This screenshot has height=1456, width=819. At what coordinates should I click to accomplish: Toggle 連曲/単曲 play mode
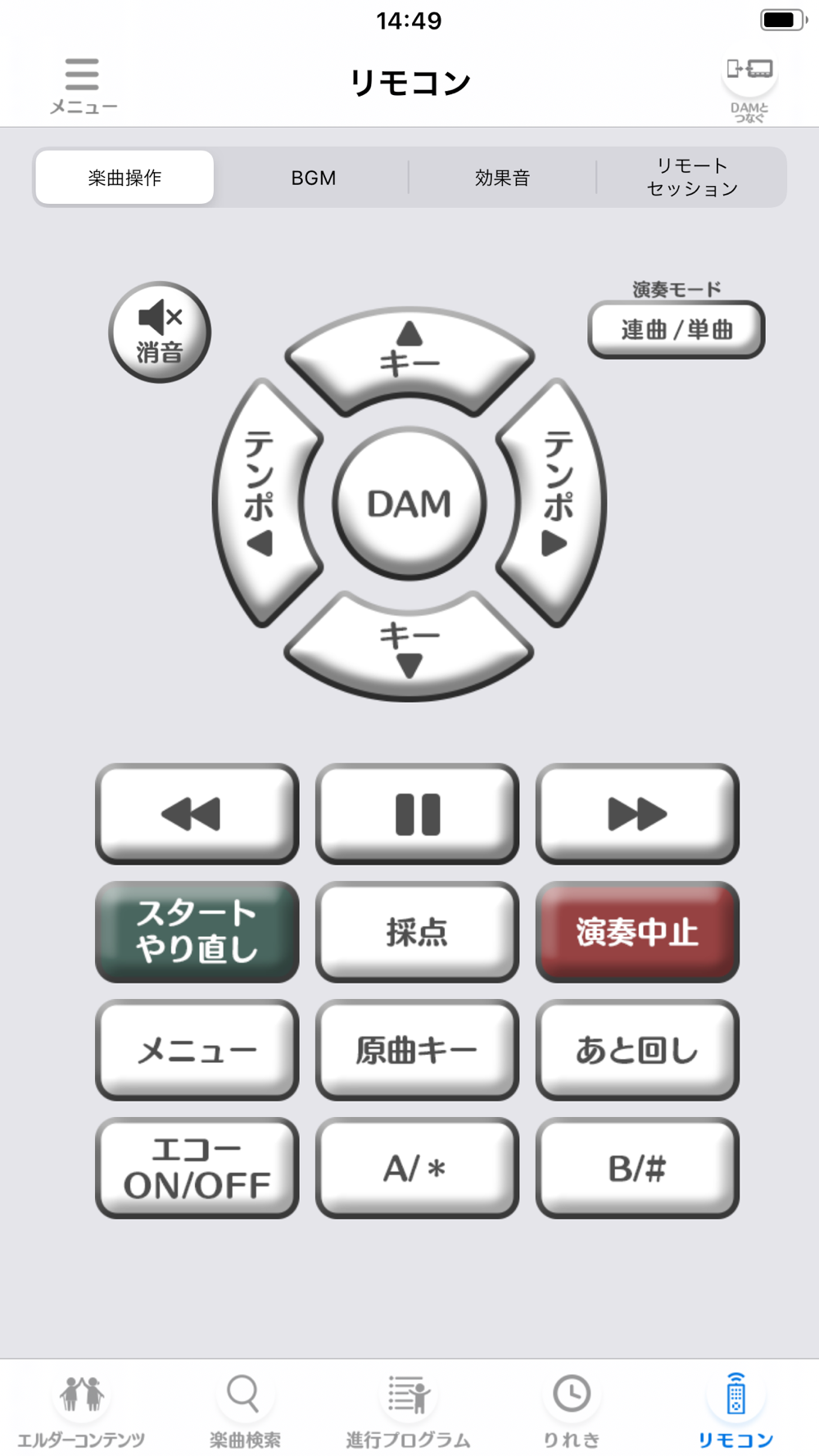pyautogui.click(x=676, y=330)
